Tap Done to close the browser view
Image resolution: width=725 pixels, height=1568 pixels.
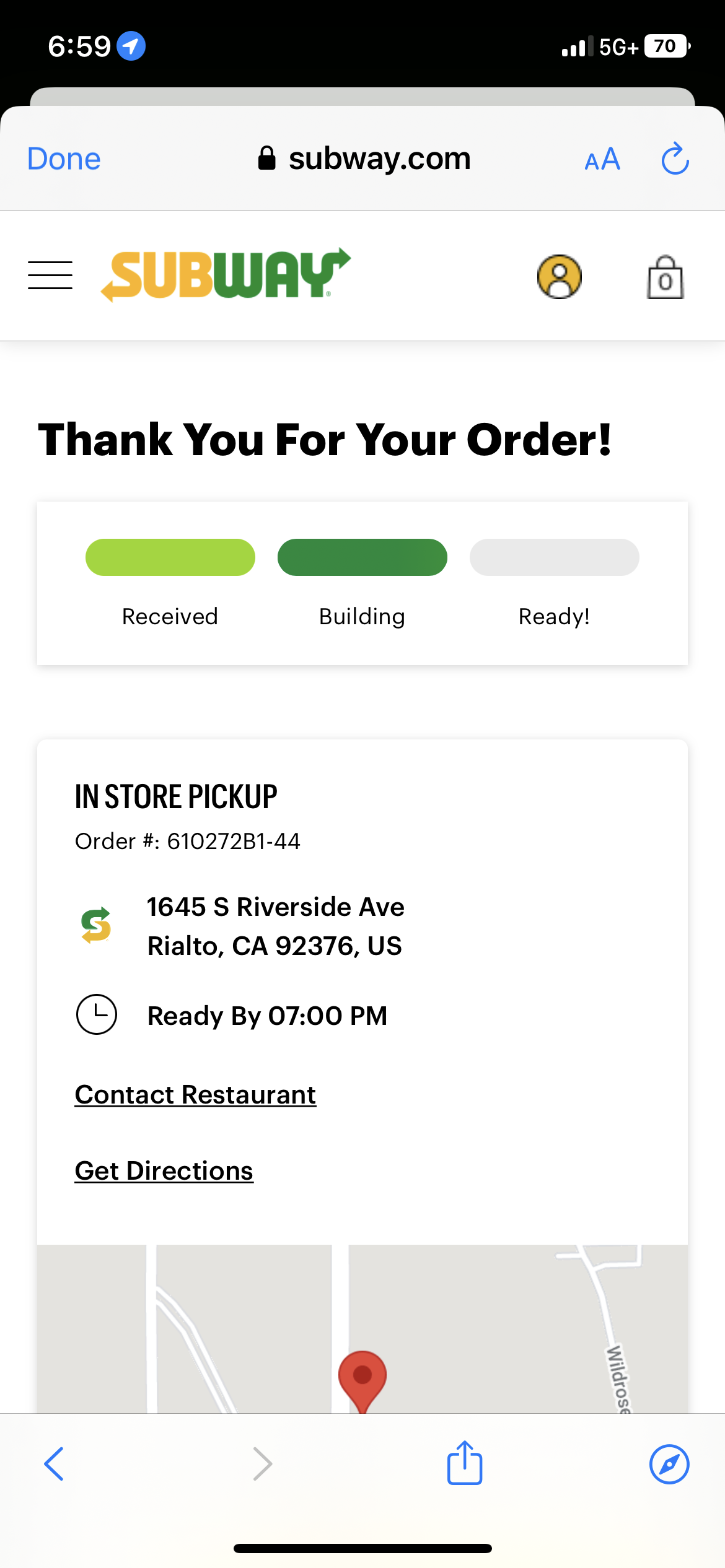[64, 159]
